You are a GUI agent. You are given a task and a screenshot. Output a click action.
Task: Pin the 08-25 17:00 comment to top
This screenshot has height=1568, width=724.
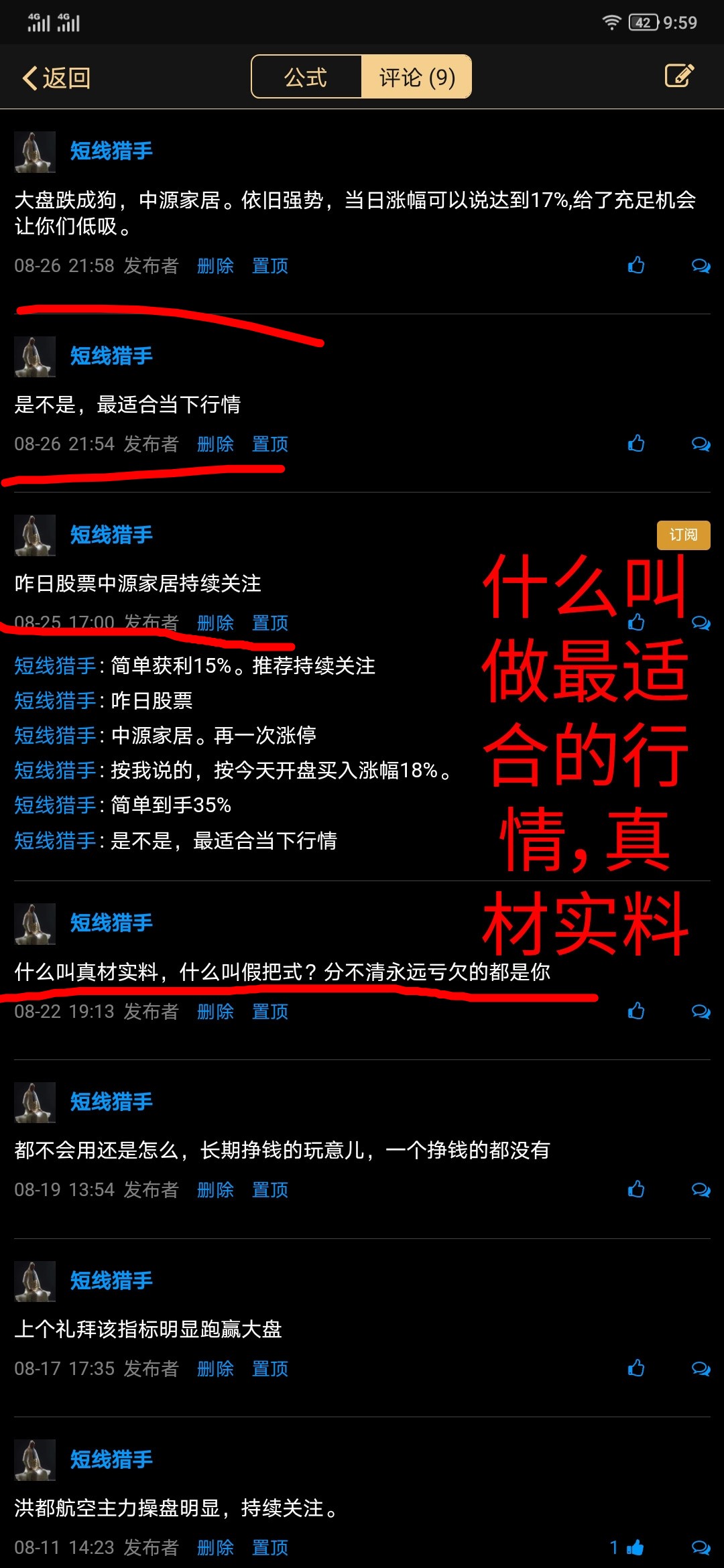[269, 623]
